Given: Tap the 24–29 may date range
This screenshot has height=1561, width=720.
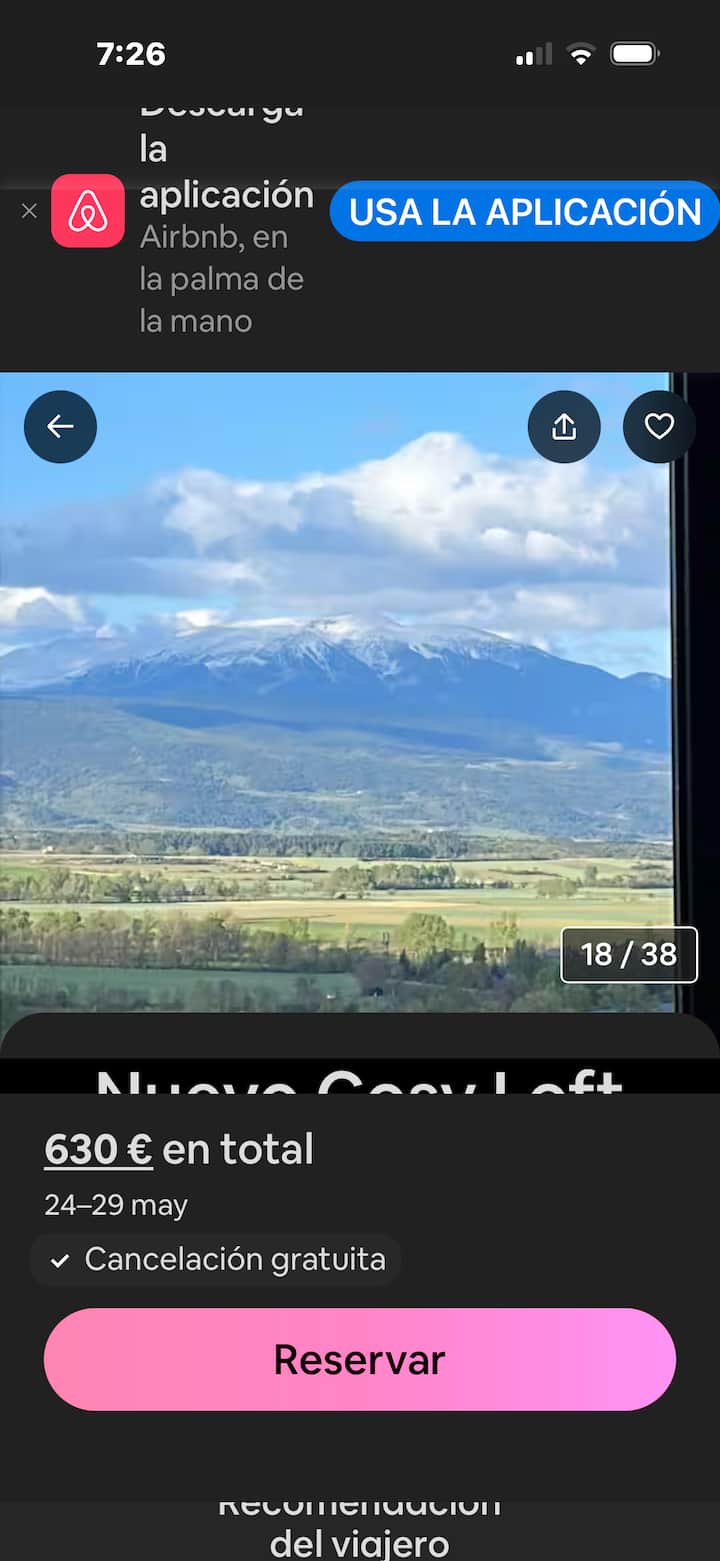Looking at the screenshot, I should pos(115,1204).
